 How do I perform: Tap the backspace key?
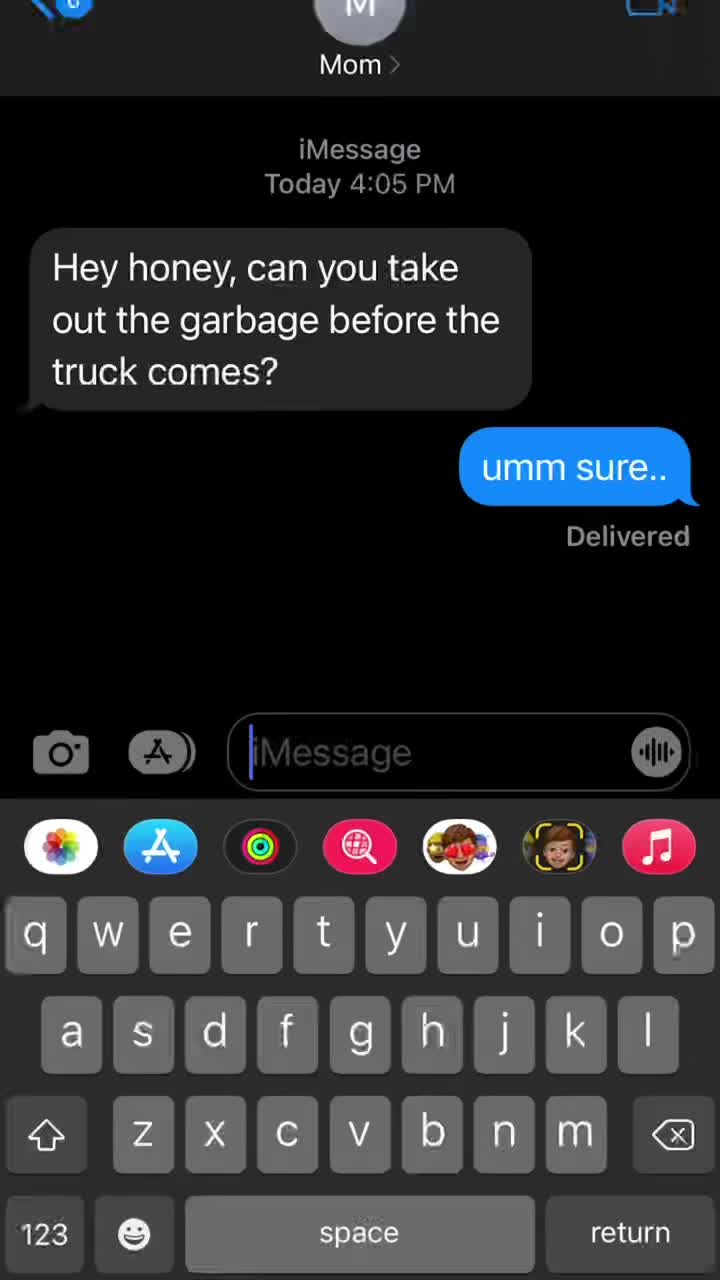tap(673, 1134)
